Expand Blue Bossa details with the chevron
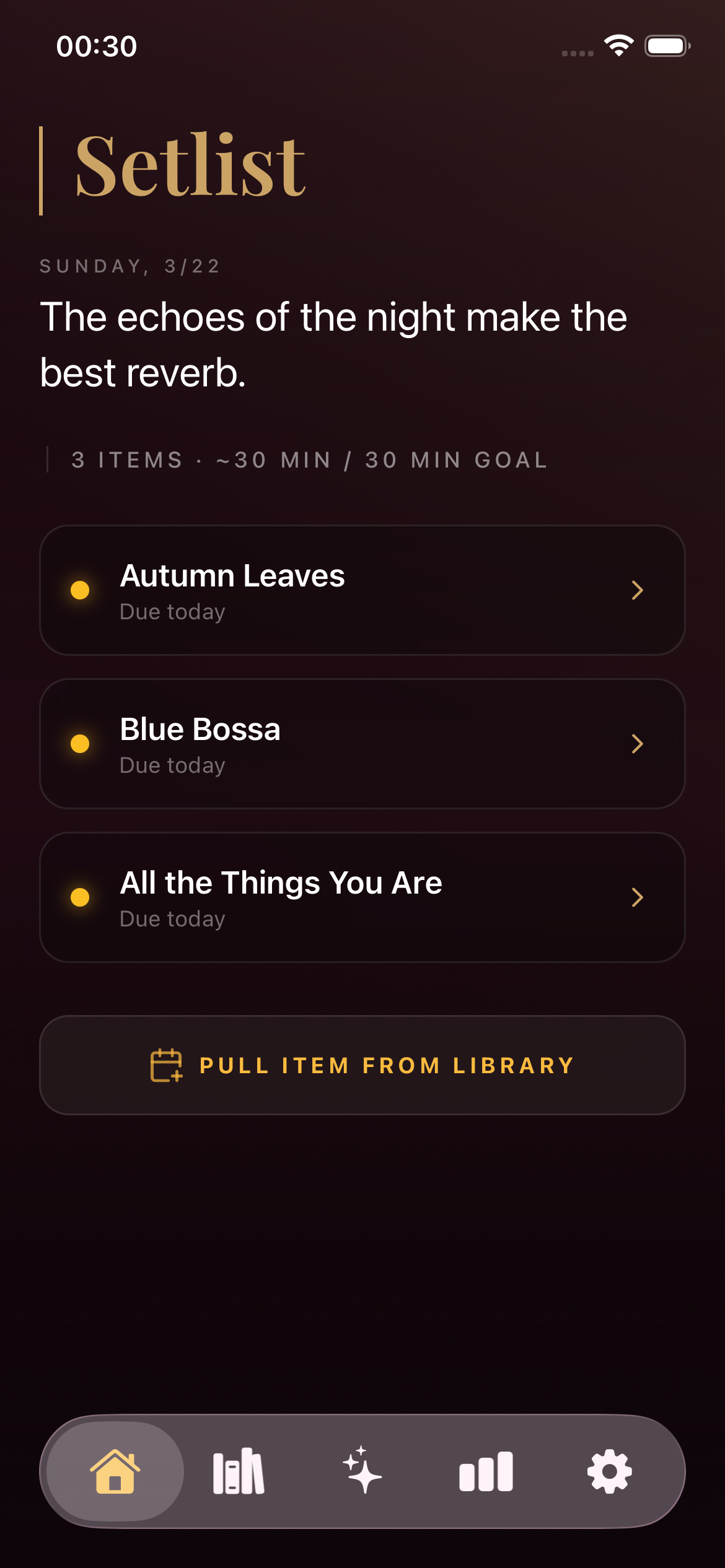Image resolution: width=725 pixels, height=1568 pixels. coord(638,744)
